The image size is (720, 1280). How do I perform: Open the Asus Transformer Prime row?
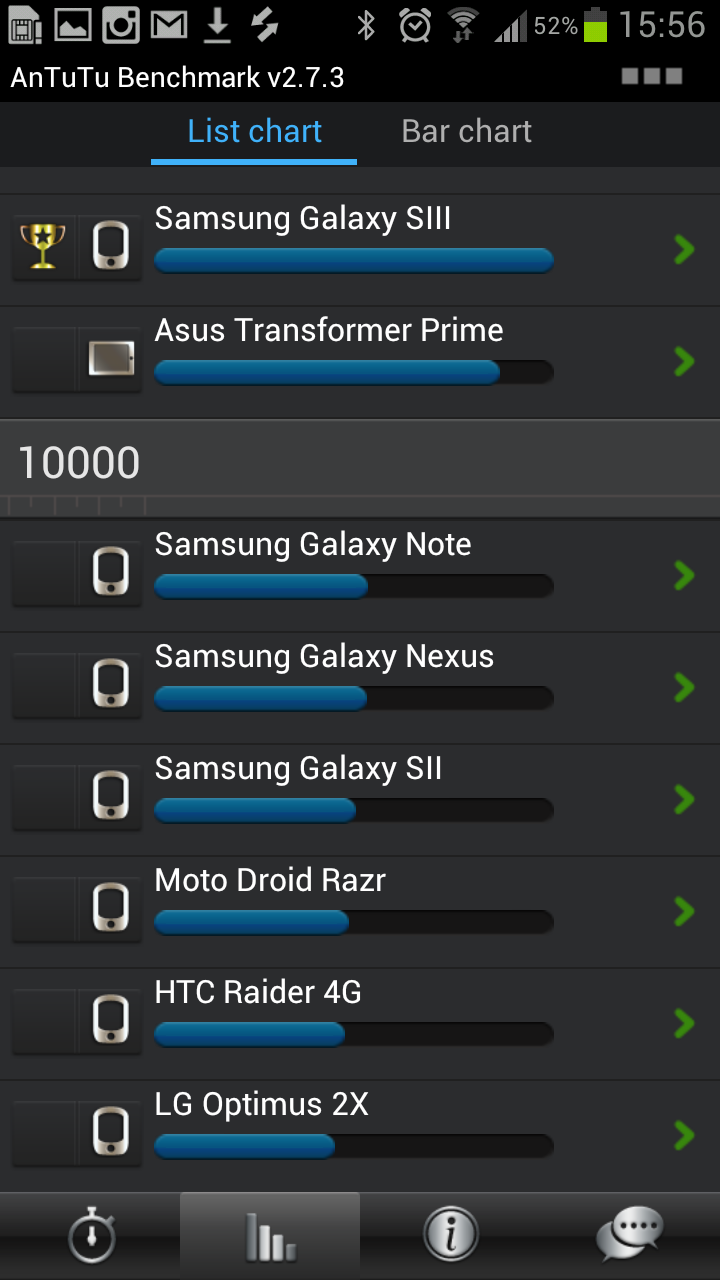click(x=360, y=361)
